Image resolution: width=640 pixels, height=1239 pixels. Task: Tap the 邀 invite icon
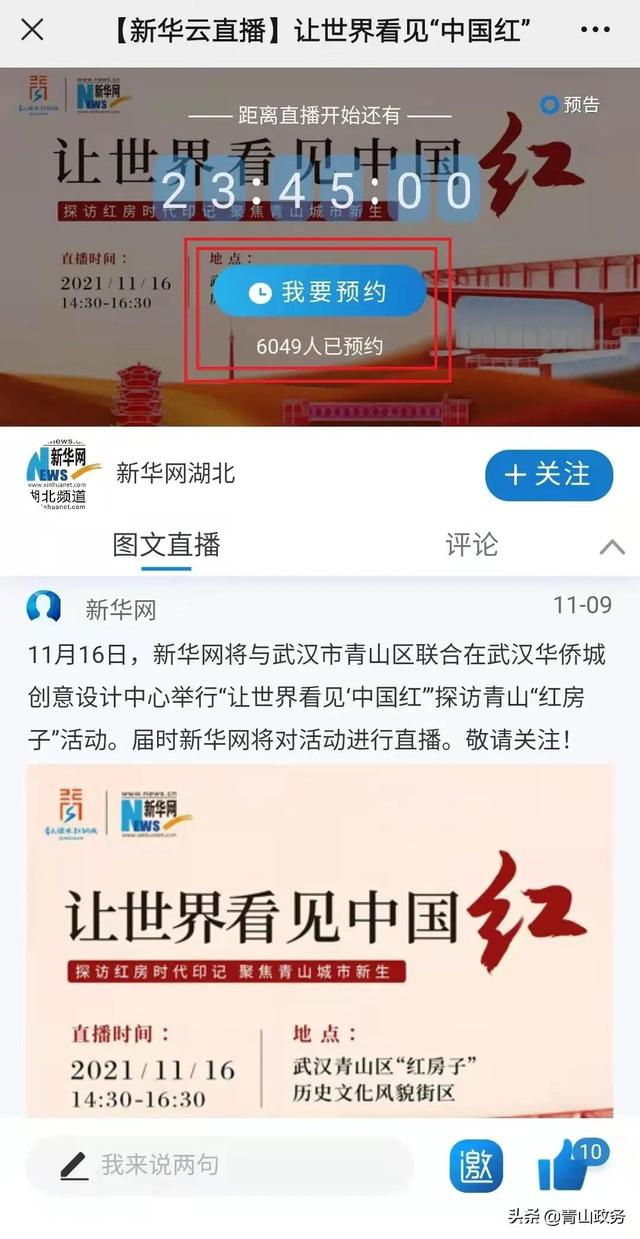(x=476, y=1166)
